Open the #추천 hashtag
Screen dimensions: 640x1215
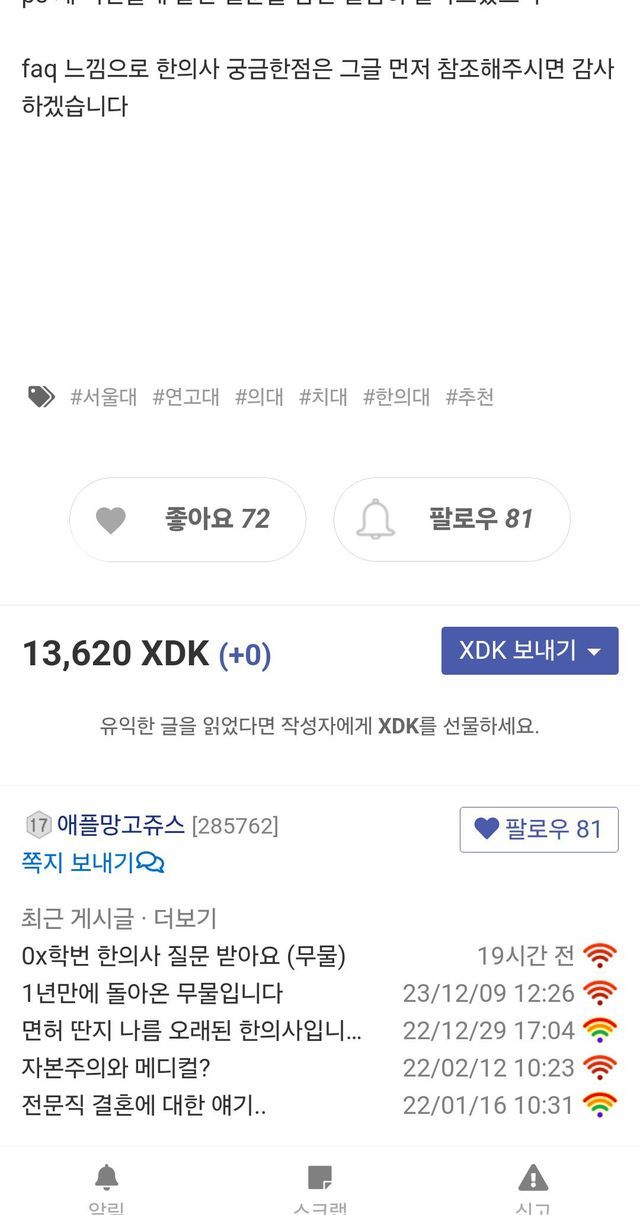pyautogui.click(x=469, y=397)
